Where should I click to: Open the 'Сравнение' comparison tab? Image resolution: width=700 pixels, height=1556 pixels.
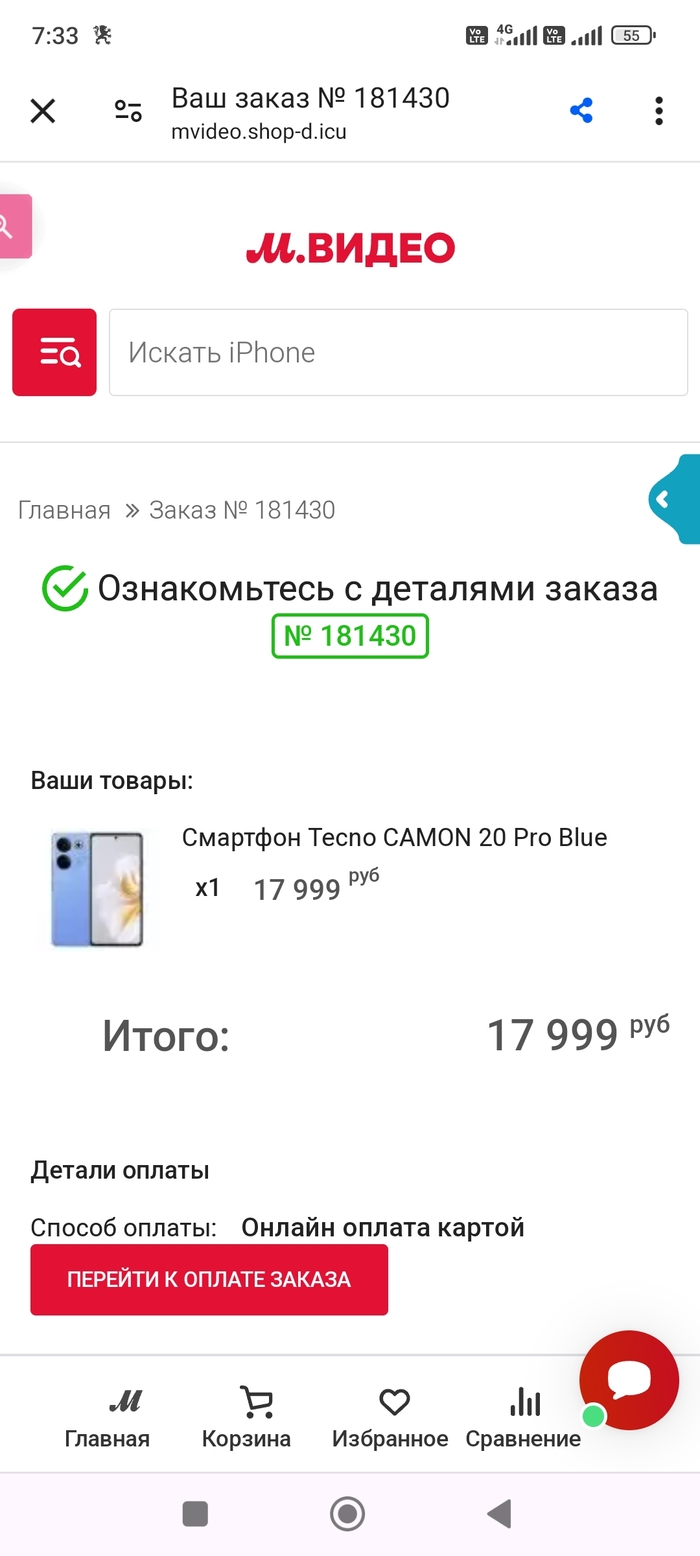(523, 1418)
